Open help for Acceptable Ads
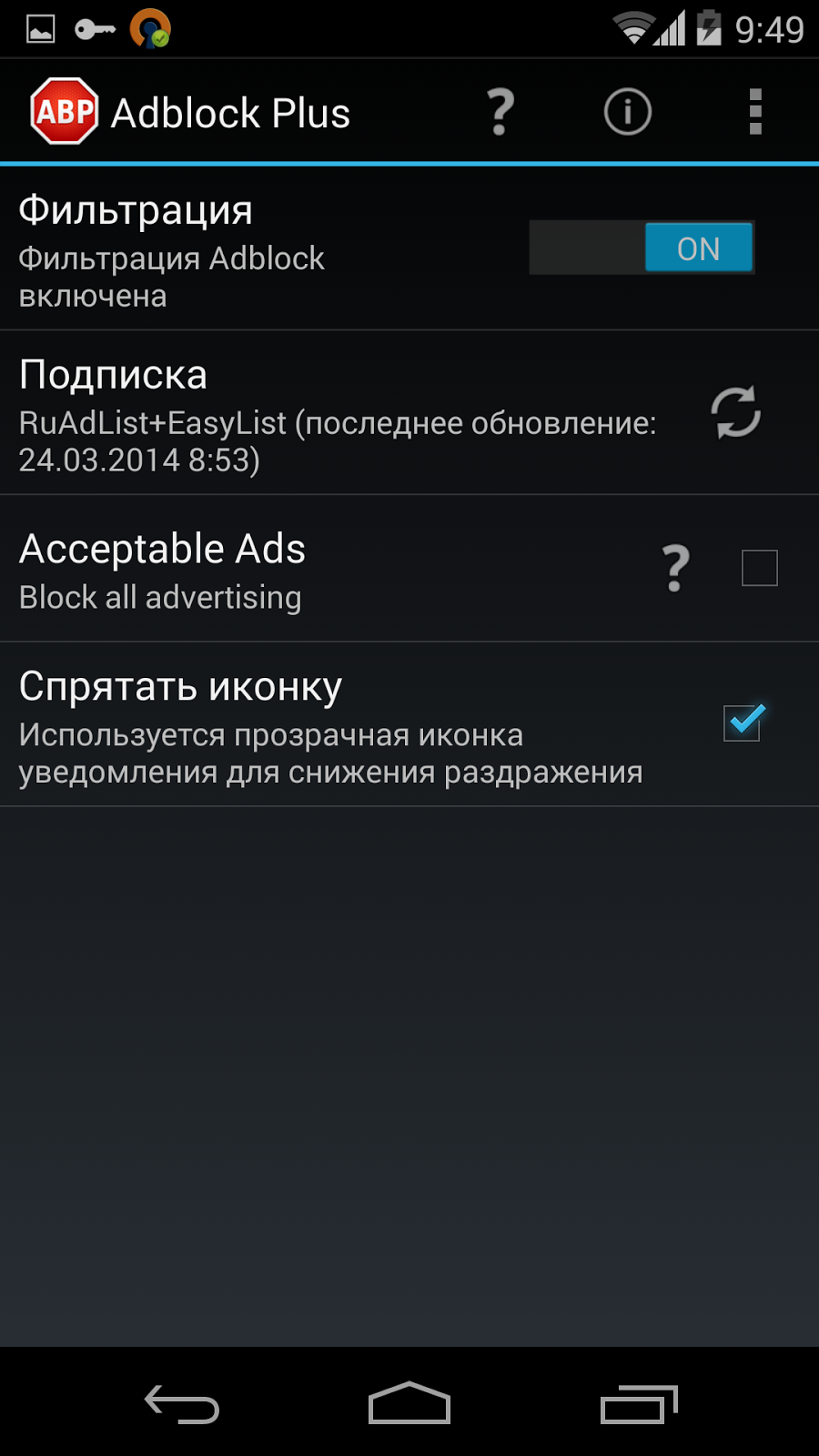The image size is (819, 1456). tap(675, 568)
